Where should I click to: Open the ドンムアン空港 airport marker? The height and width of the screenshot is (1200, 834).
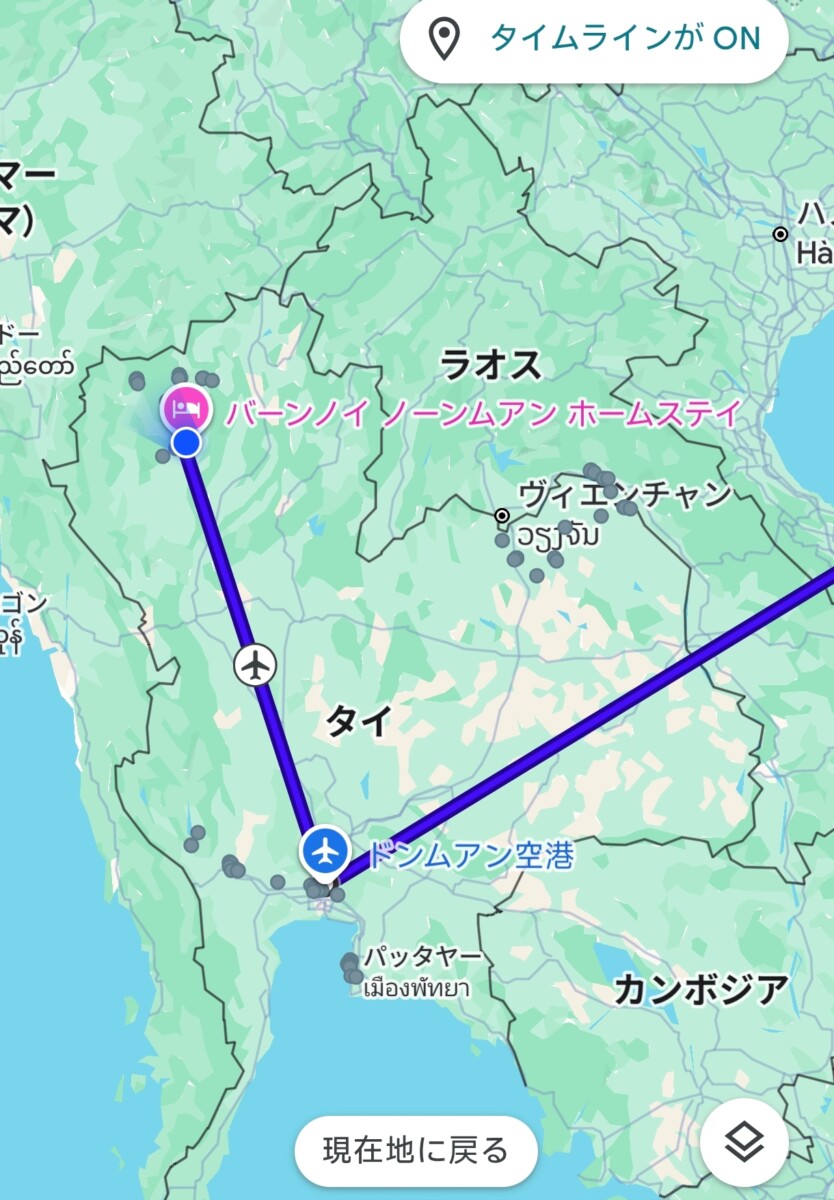click(325, 851)
